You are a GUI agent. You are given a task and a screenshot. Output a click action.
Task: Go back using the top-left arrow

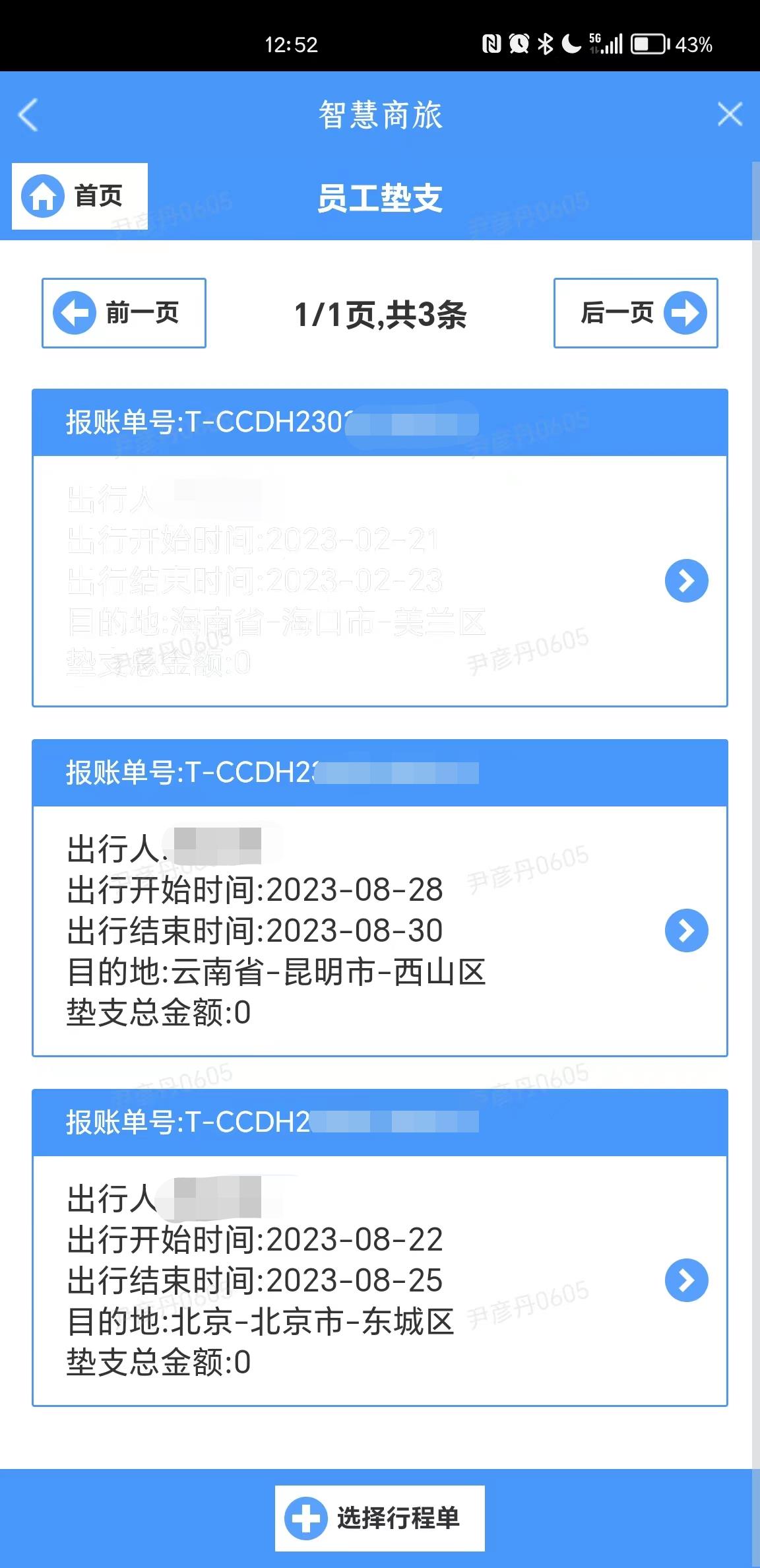click(x=28, y=115)
